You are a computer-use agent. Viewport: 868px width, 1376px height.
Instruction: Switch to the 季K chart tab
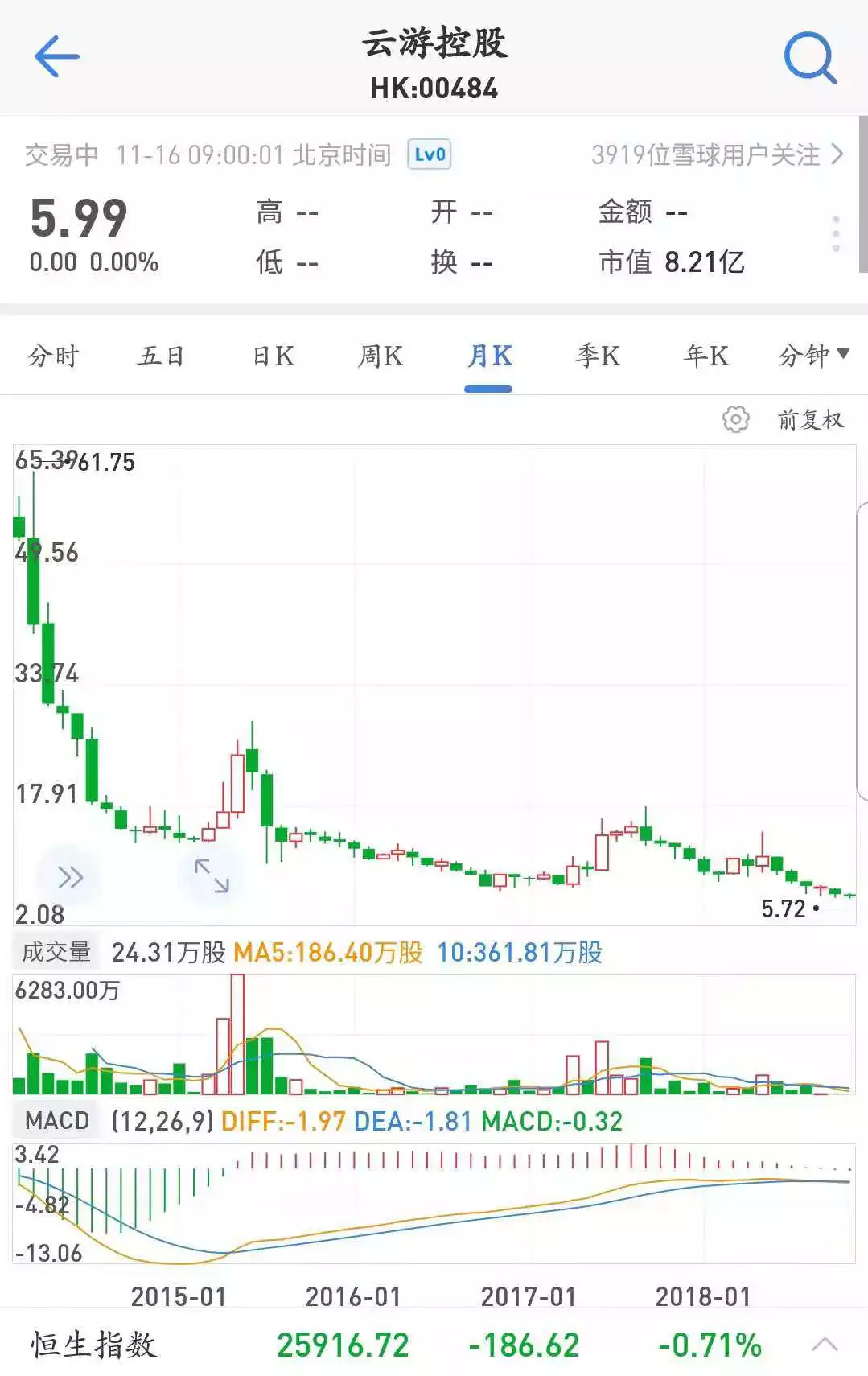[x=598, y=356]
